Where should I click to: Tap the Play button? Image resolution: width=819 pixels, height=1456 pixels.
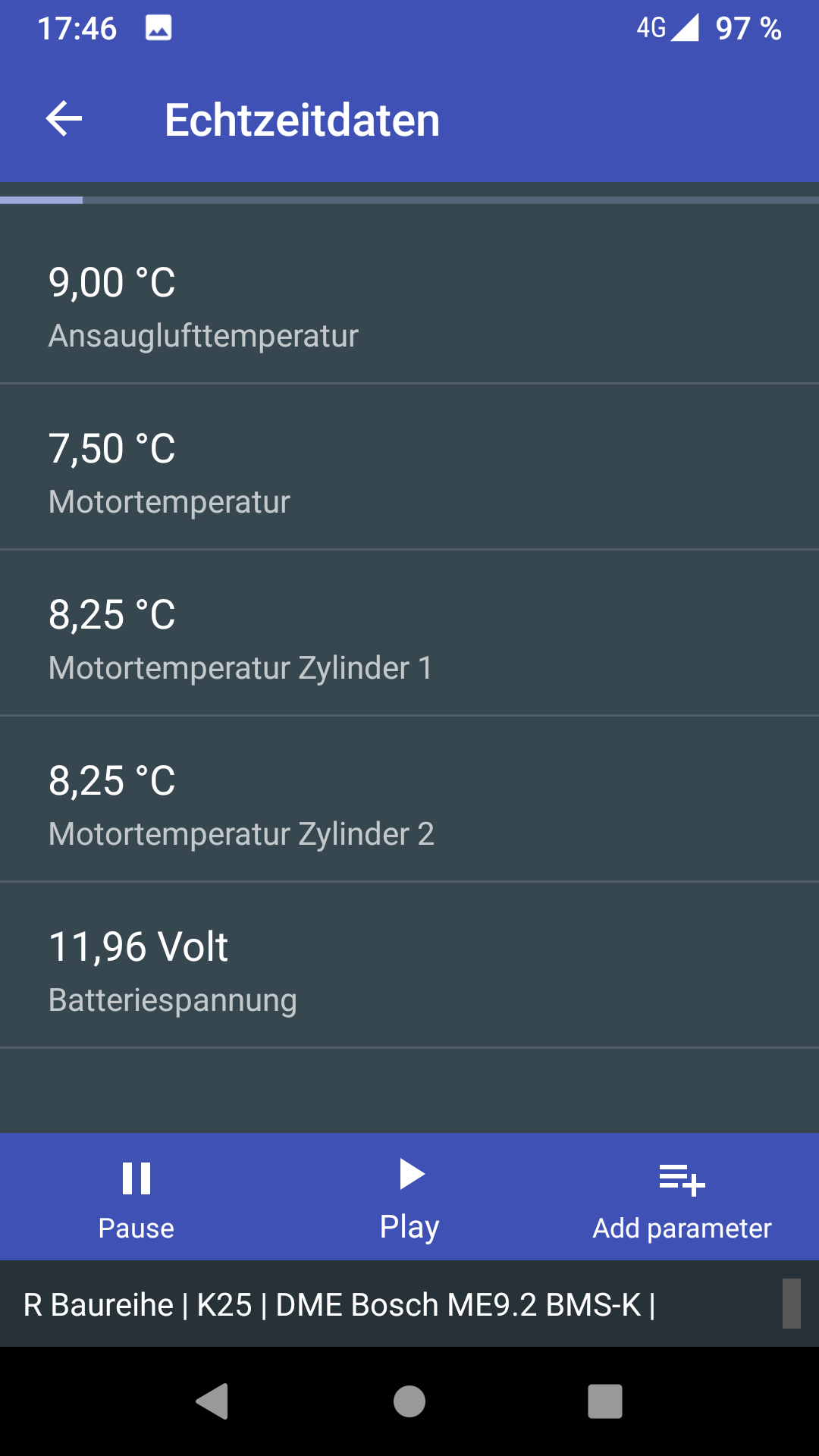(409, 1197)
